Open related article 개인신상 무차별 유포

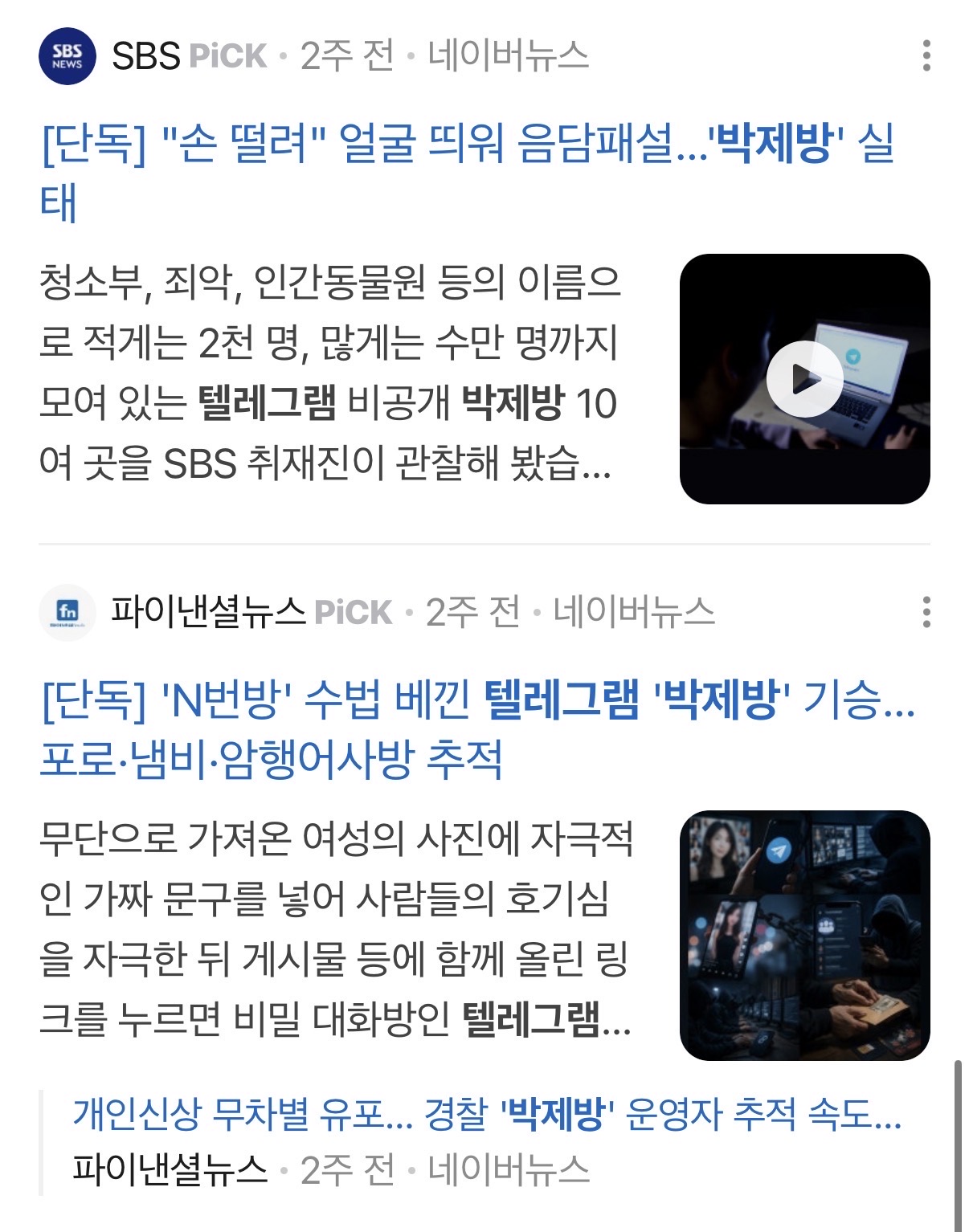(487, 1114)
